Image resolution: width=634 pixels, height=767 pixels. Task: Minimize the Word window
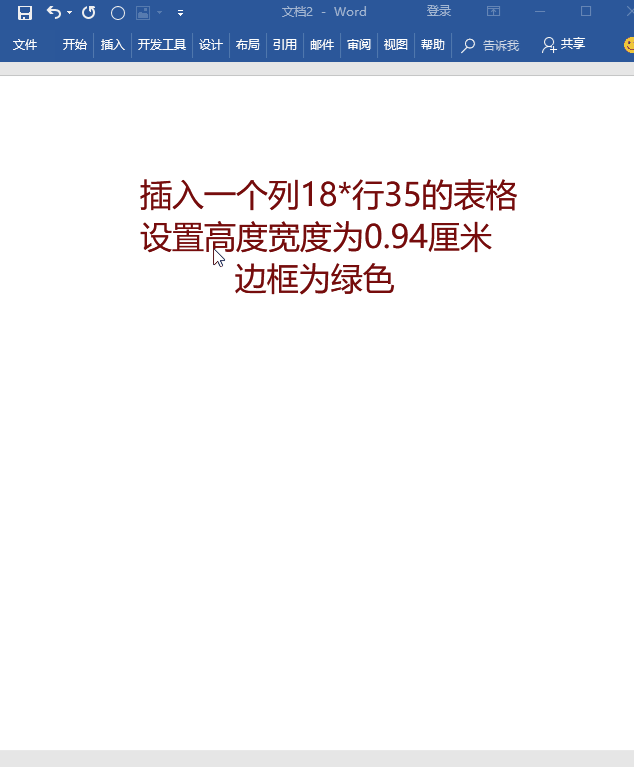[541, 12]
